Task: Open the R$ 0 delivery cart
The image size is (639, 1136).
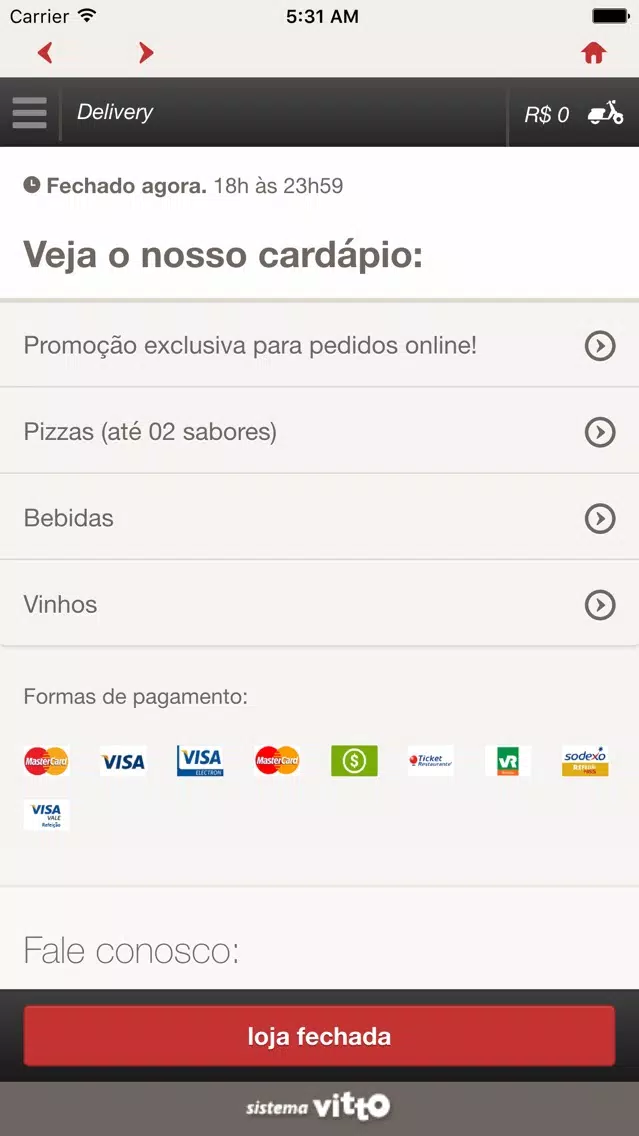Action: (x=574, y=114)
